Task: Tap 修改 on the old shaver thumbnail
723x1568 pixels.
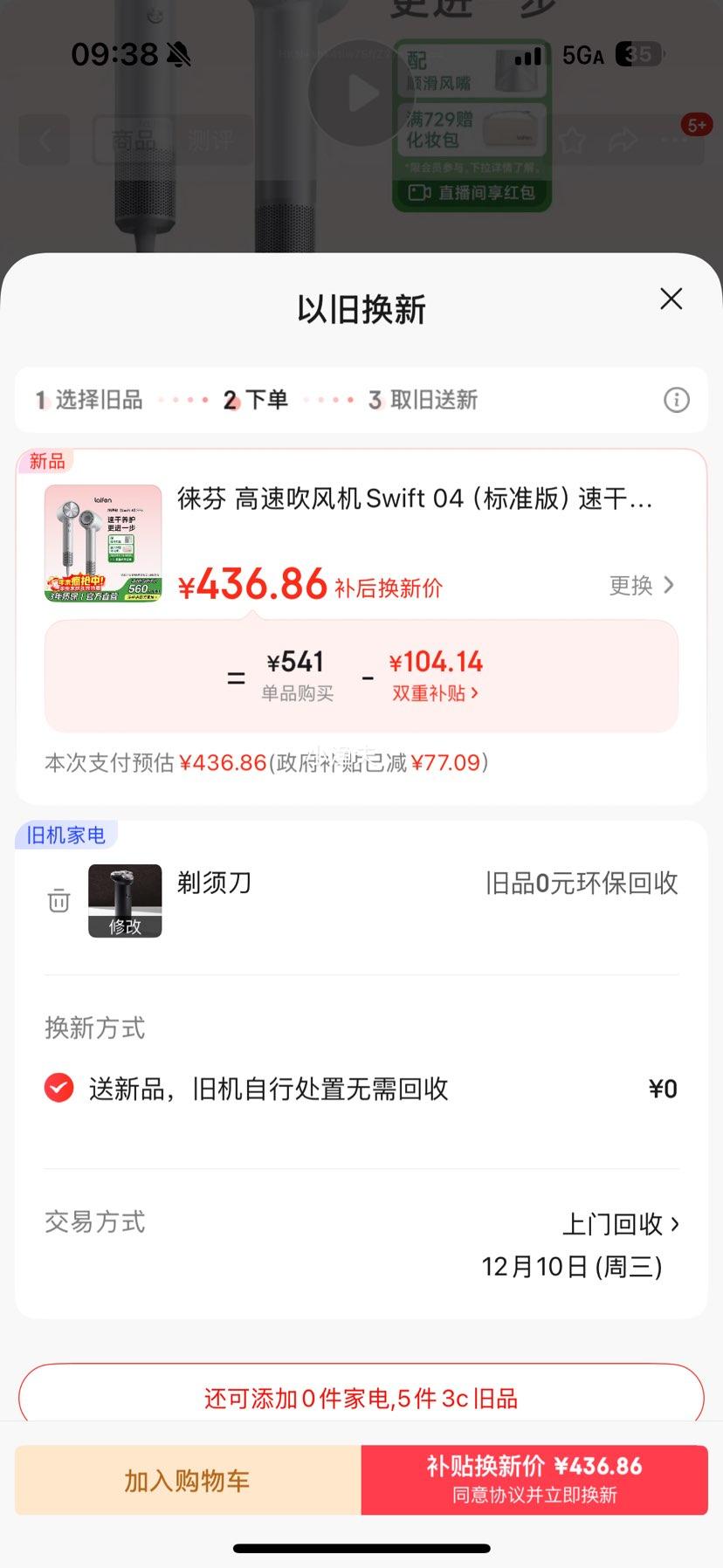Action: 124,927
